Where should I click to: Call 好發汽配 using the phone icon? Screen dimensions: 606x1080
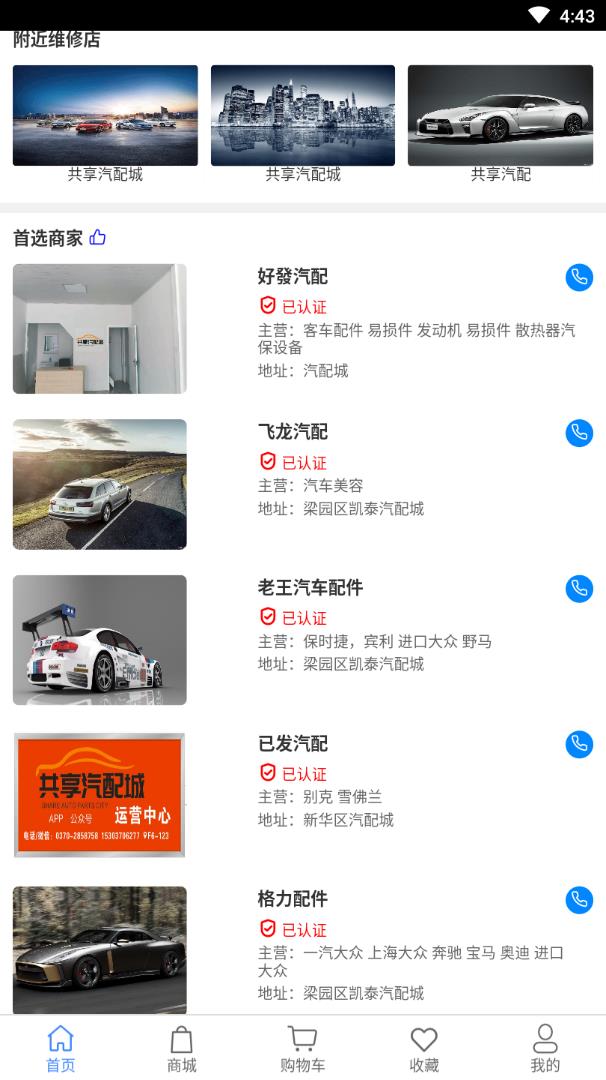[x=579, y=278]
